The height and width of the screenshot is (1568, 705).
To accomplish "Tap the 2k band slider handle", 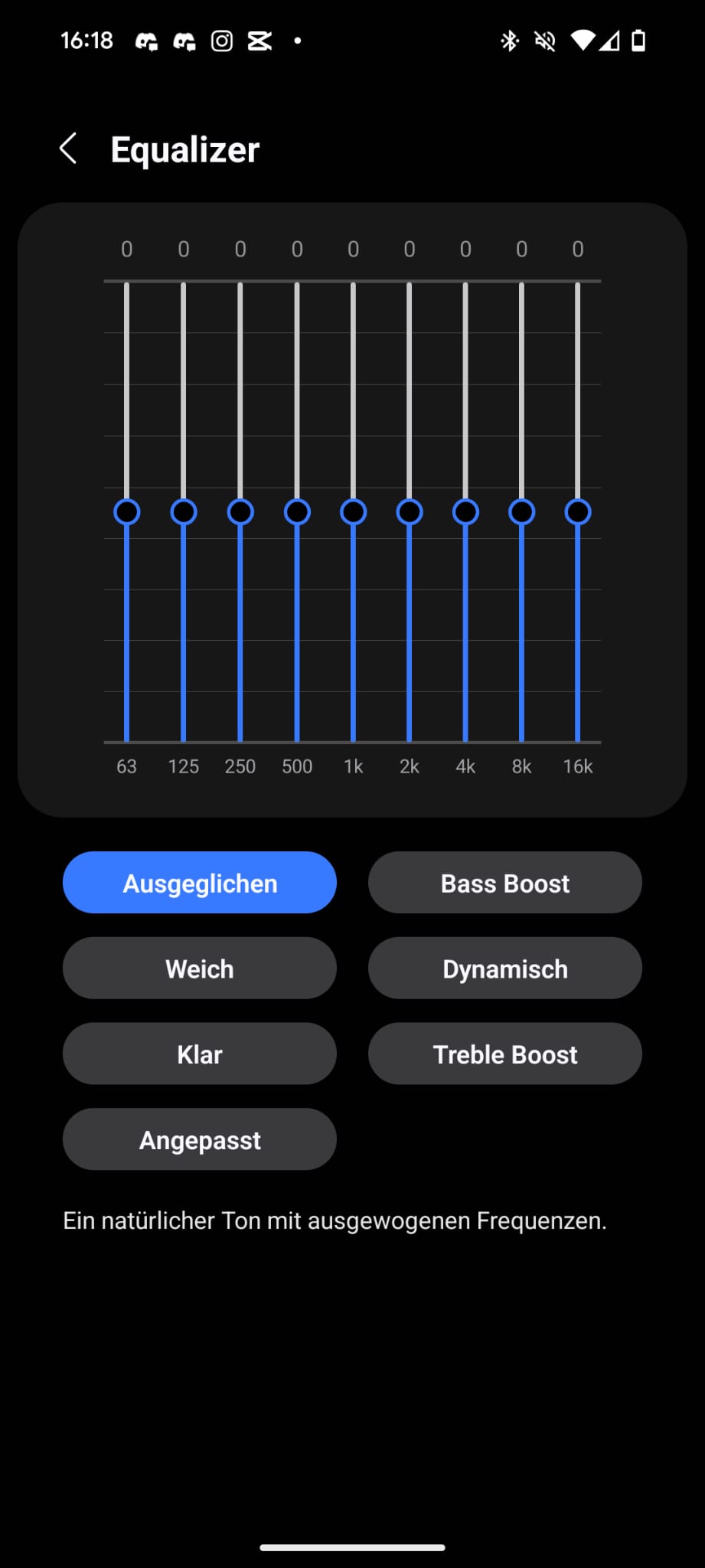I will (410, 512).
